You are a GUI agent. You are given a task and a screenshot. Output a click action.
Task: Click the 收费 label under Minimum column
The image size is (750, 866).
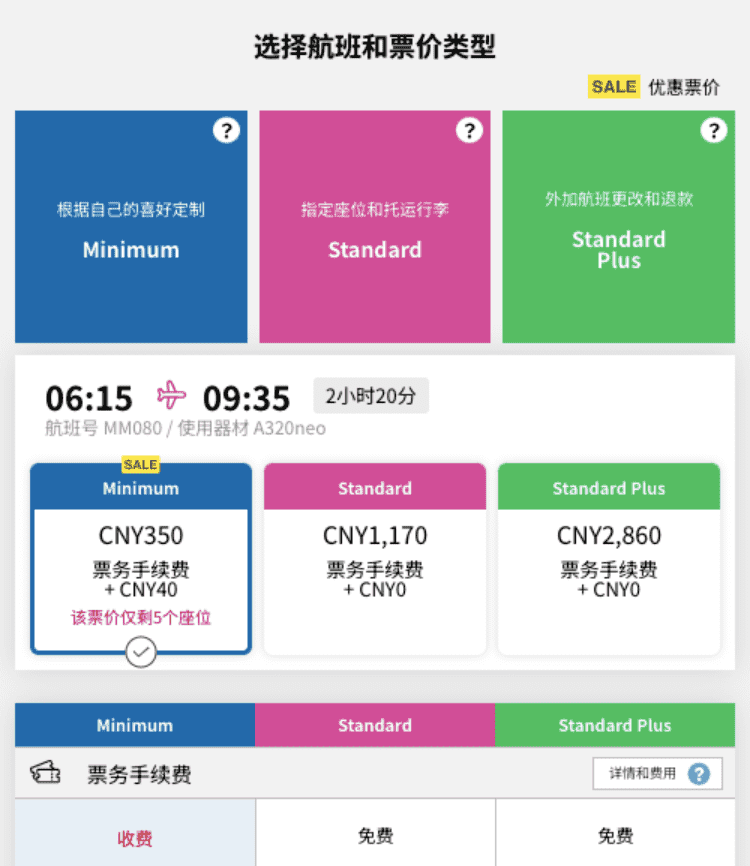[x=134, y=838]
